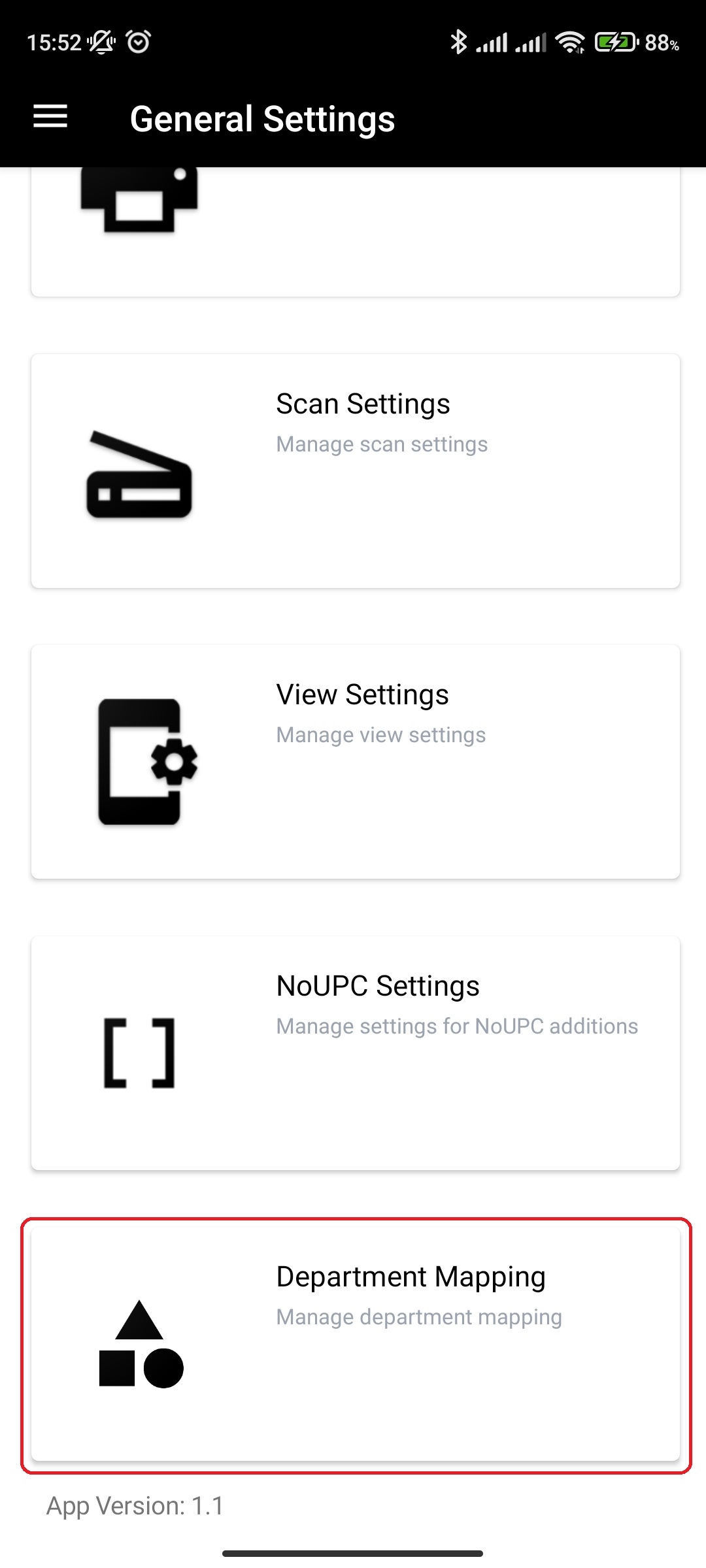706x1568 pixels.
Task: Open NoUPC Settings
Action: tap(356, 1053)
